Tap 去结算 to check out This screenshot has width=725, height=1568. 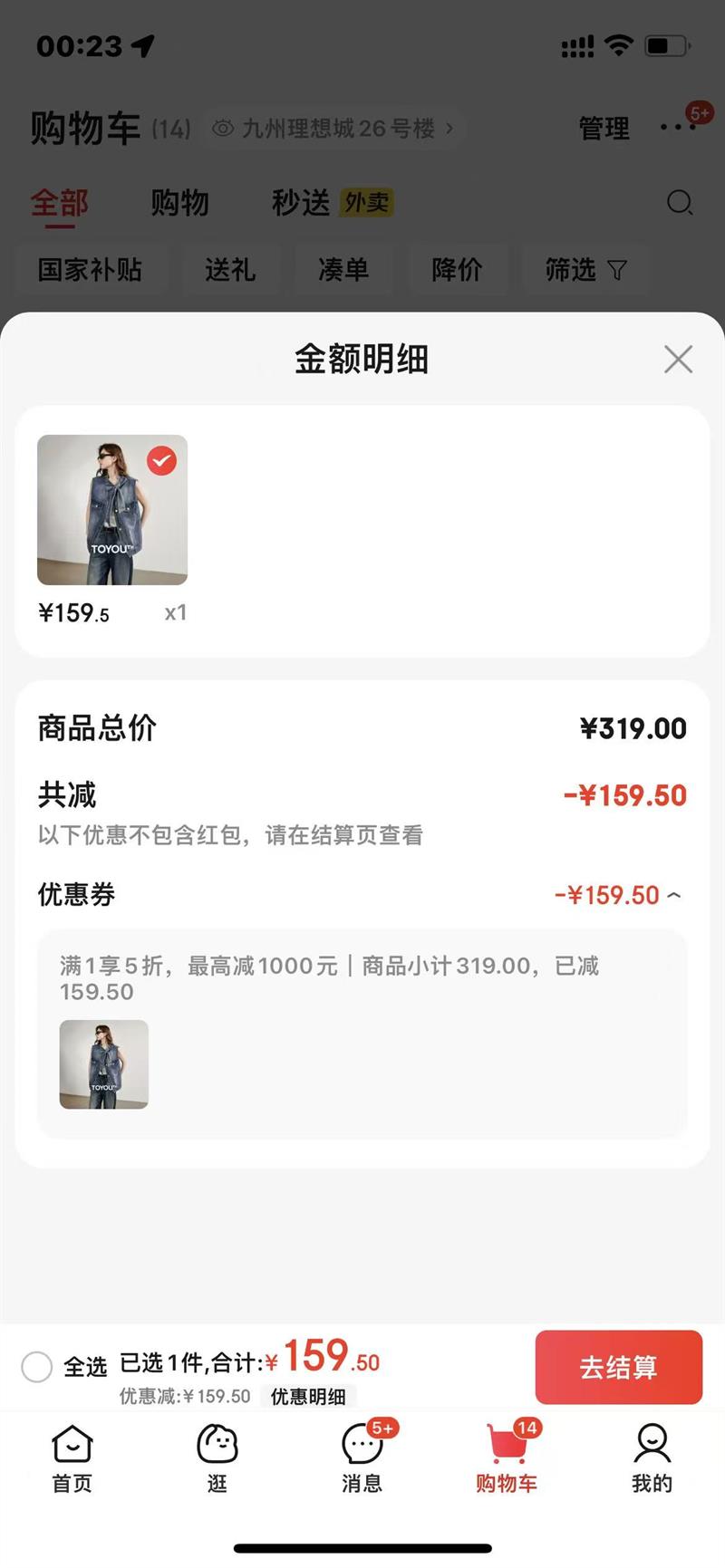(618, 1367)
